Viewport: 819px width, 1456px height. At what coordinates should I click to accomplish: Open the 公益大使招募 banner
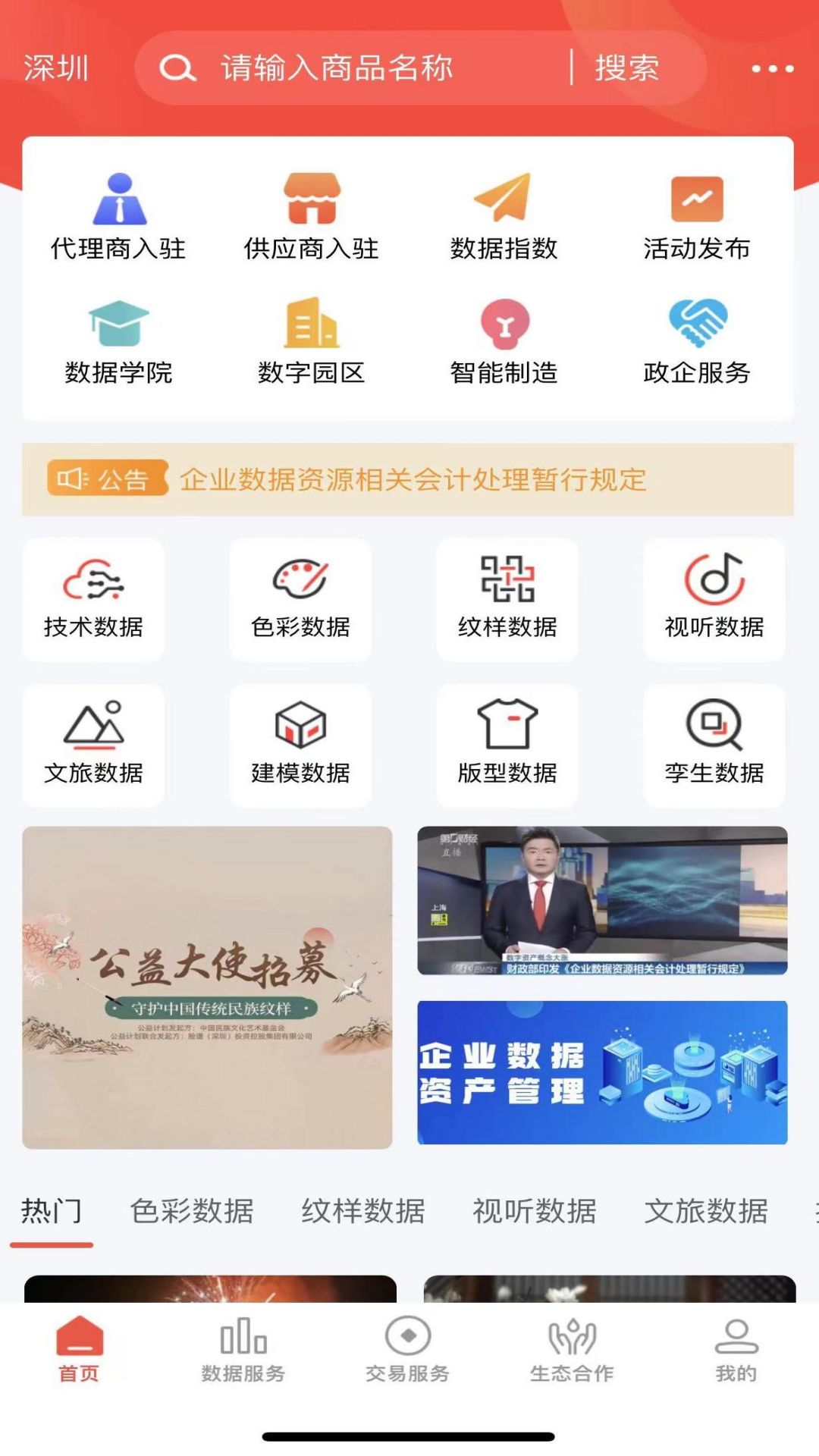pyautogui.click(x=207, y=987)
